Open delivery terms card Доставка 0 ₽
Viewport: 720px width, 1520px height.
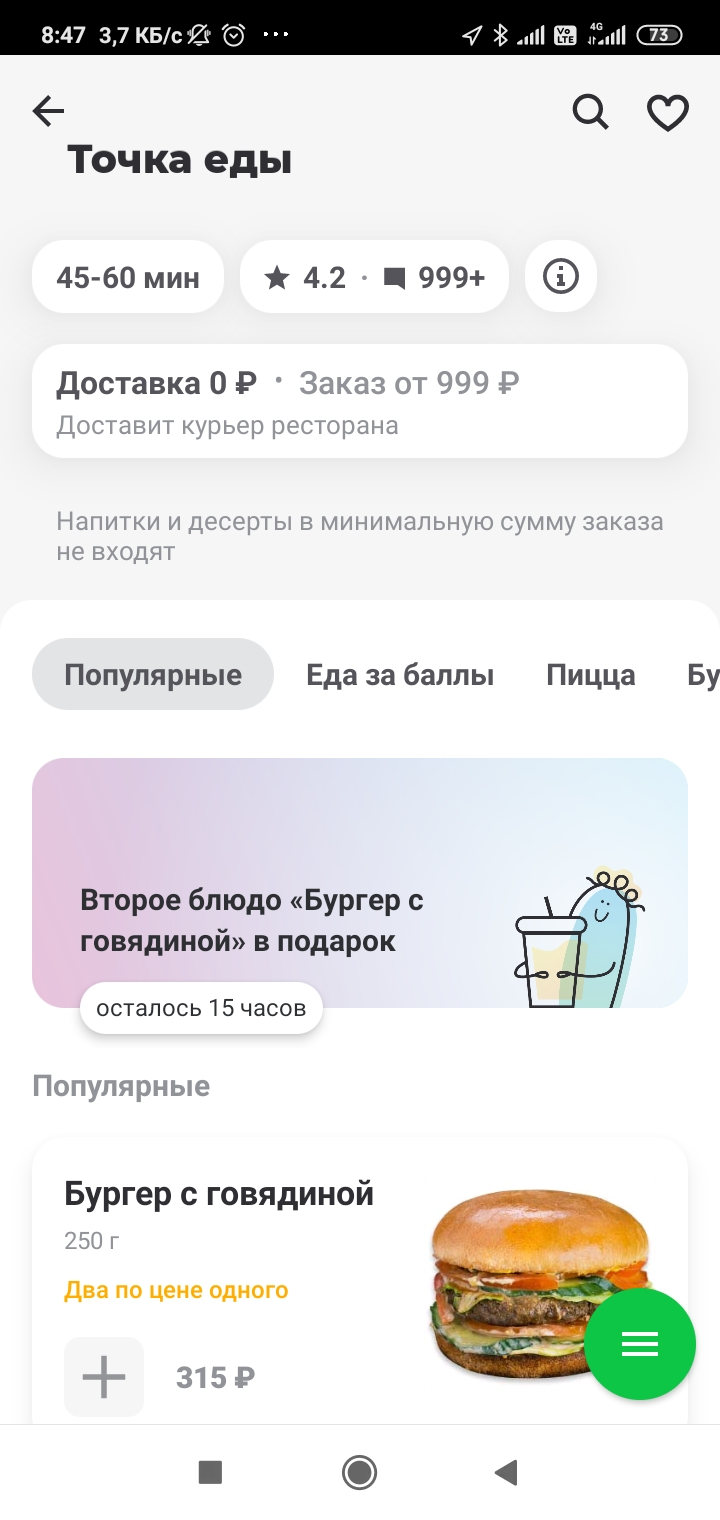coord(360,401)
